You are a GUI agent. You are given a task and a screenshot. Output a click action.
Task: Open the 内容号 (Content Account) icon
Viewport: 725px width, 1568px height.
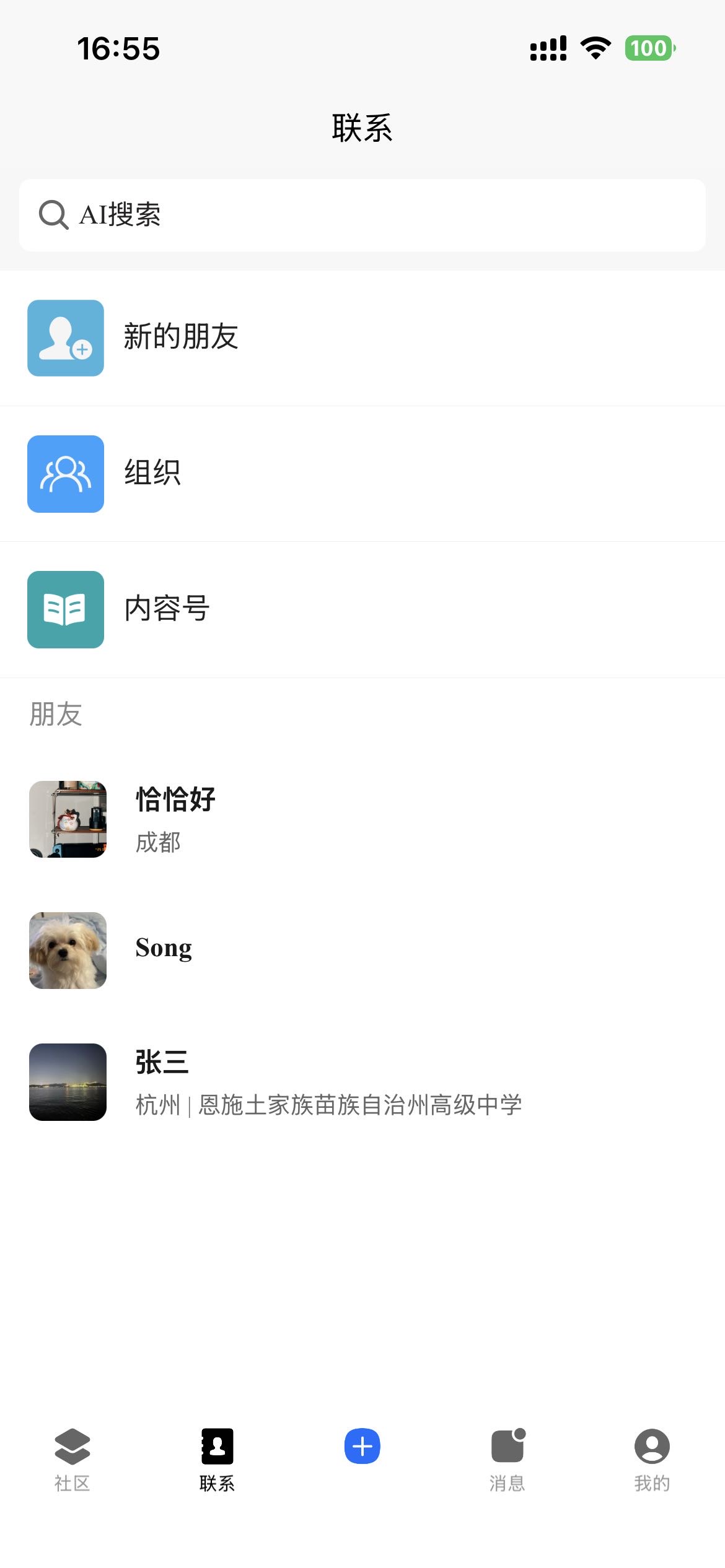[66, 610]
